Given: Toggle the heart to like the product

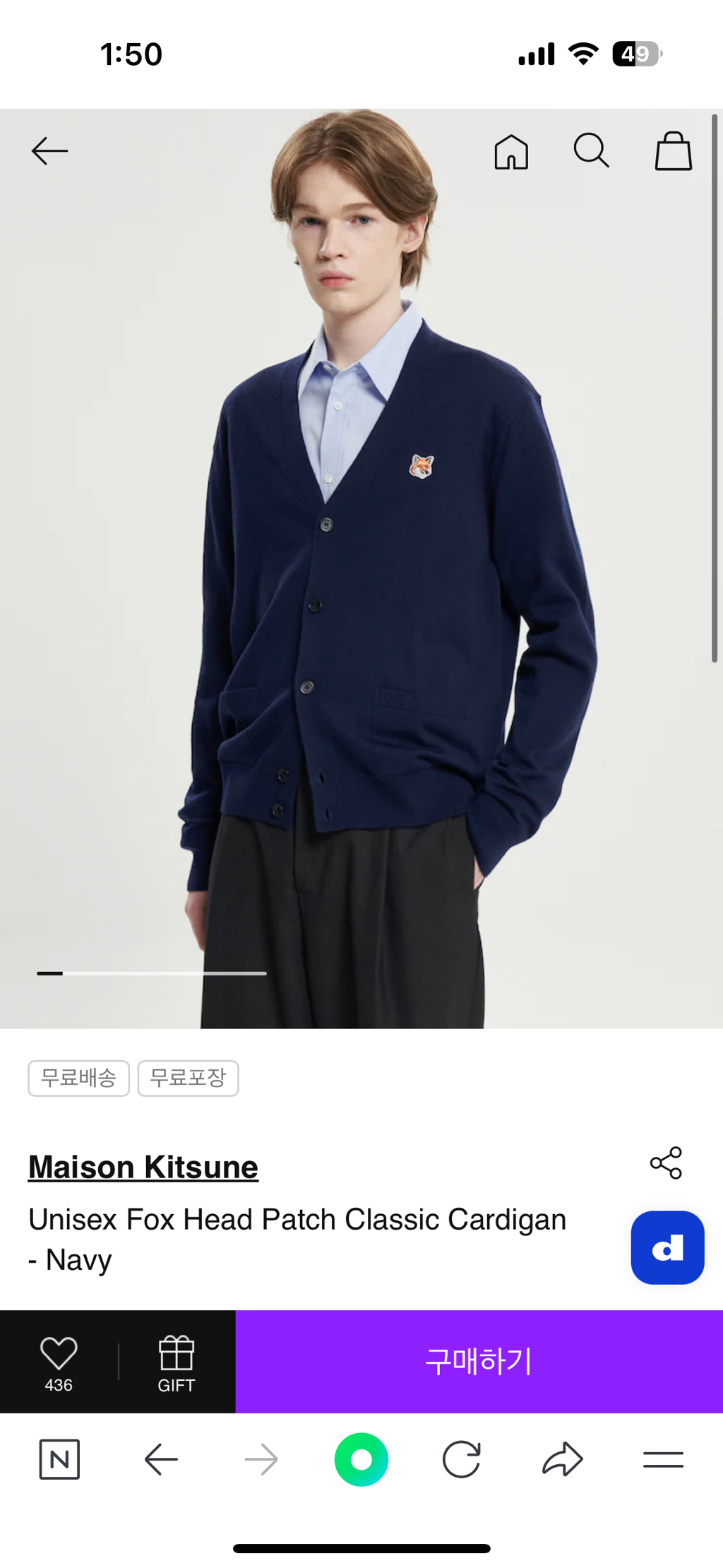Looking at the screenshot, I should [x=59, y=1353].
